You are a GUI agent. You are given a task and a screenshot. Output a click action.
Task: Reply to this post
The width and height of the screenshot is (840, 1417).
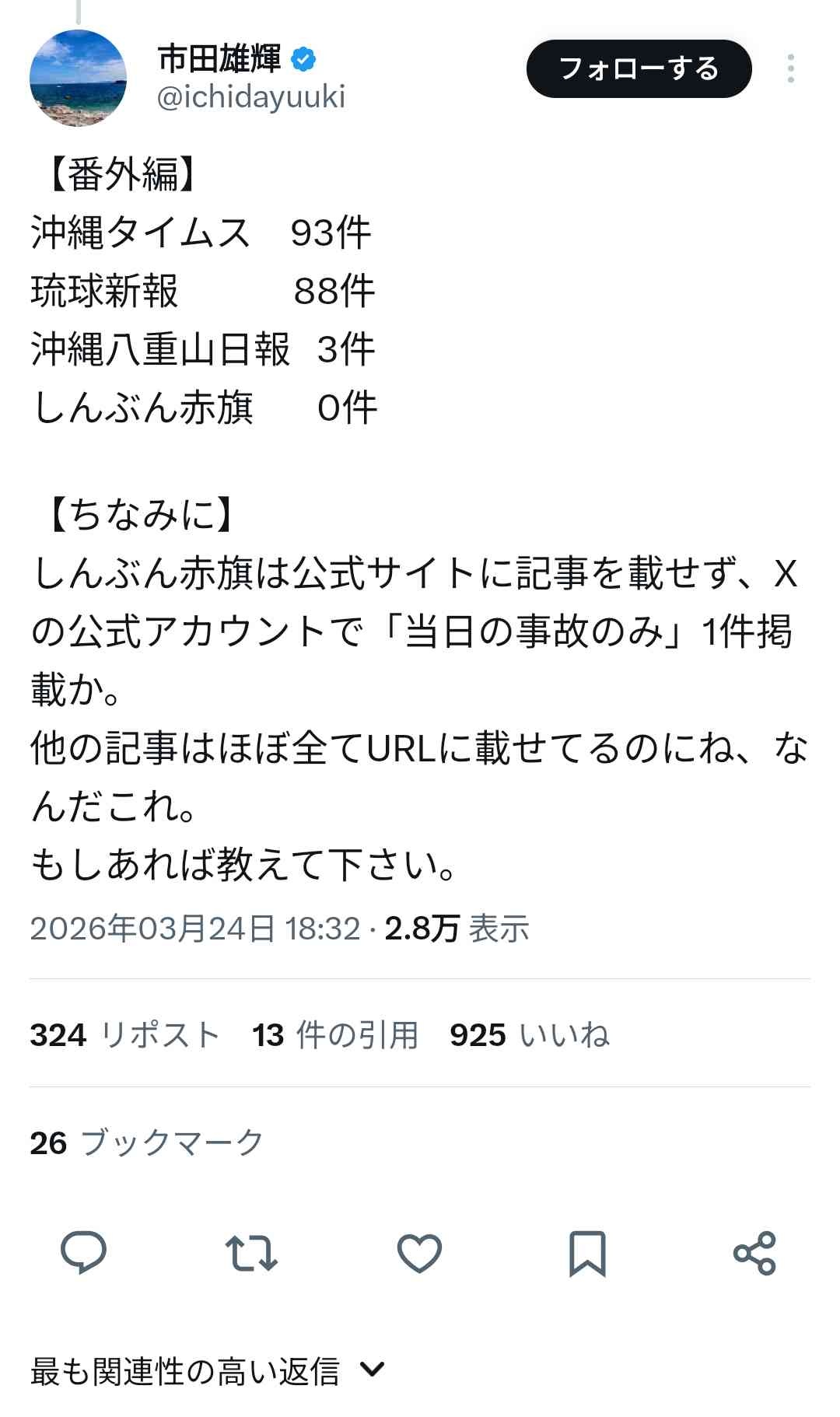tap(83, 1253)
